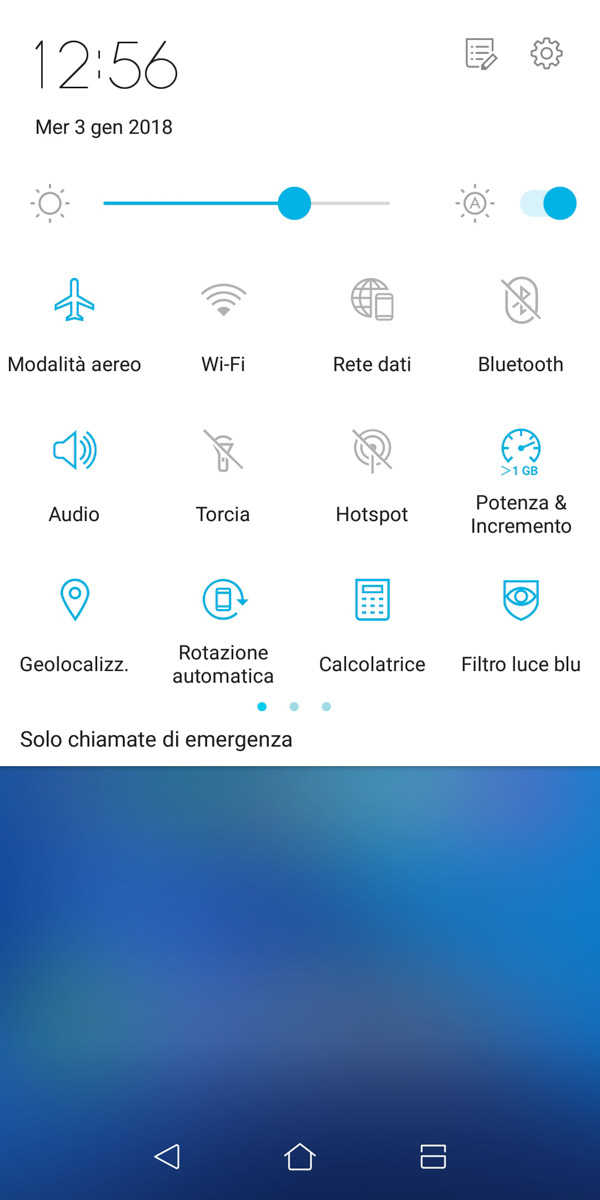Screen dimensions: 600x1200
Task: Turn on Wi-Fi
Action: (x=223, y=300)
